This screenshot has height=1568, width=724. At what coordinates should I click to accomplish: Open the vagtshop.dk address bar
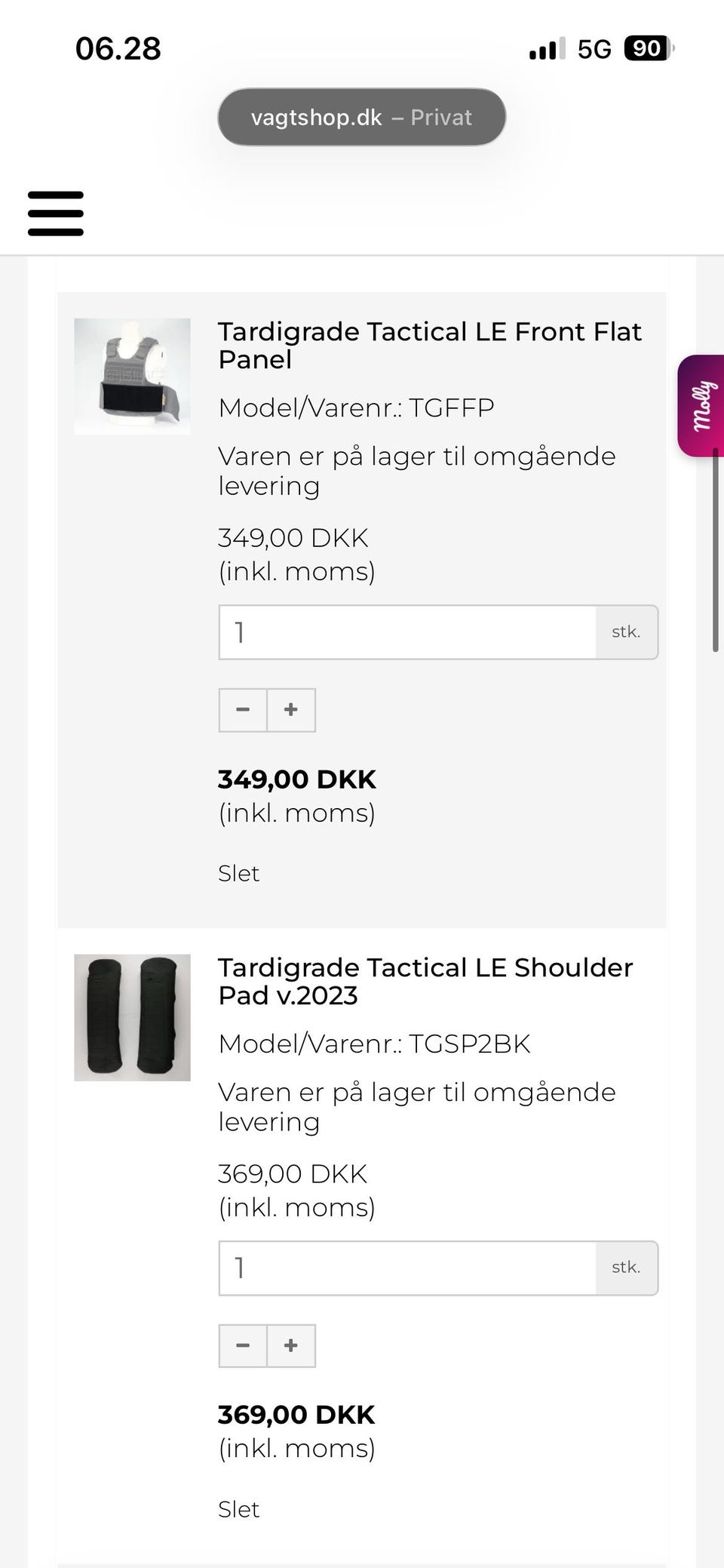[361, 116]
